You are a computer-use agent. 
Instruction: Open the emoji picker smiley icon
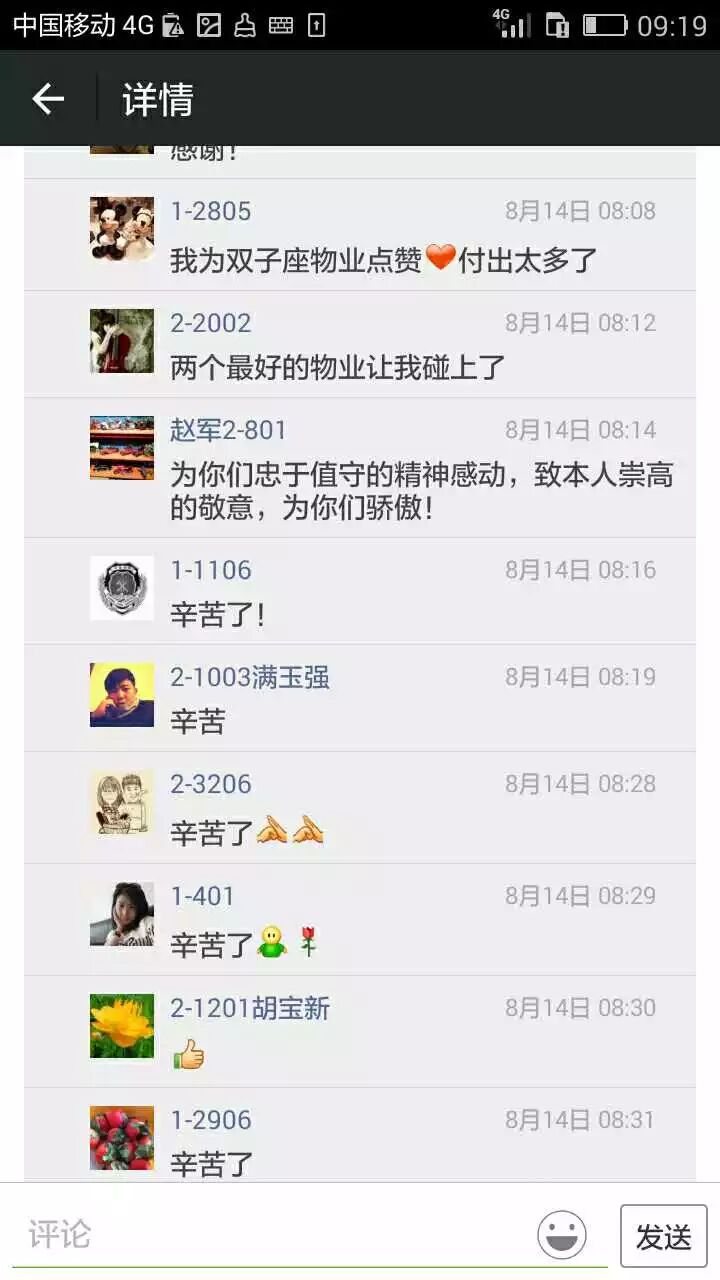(562, 1234)
